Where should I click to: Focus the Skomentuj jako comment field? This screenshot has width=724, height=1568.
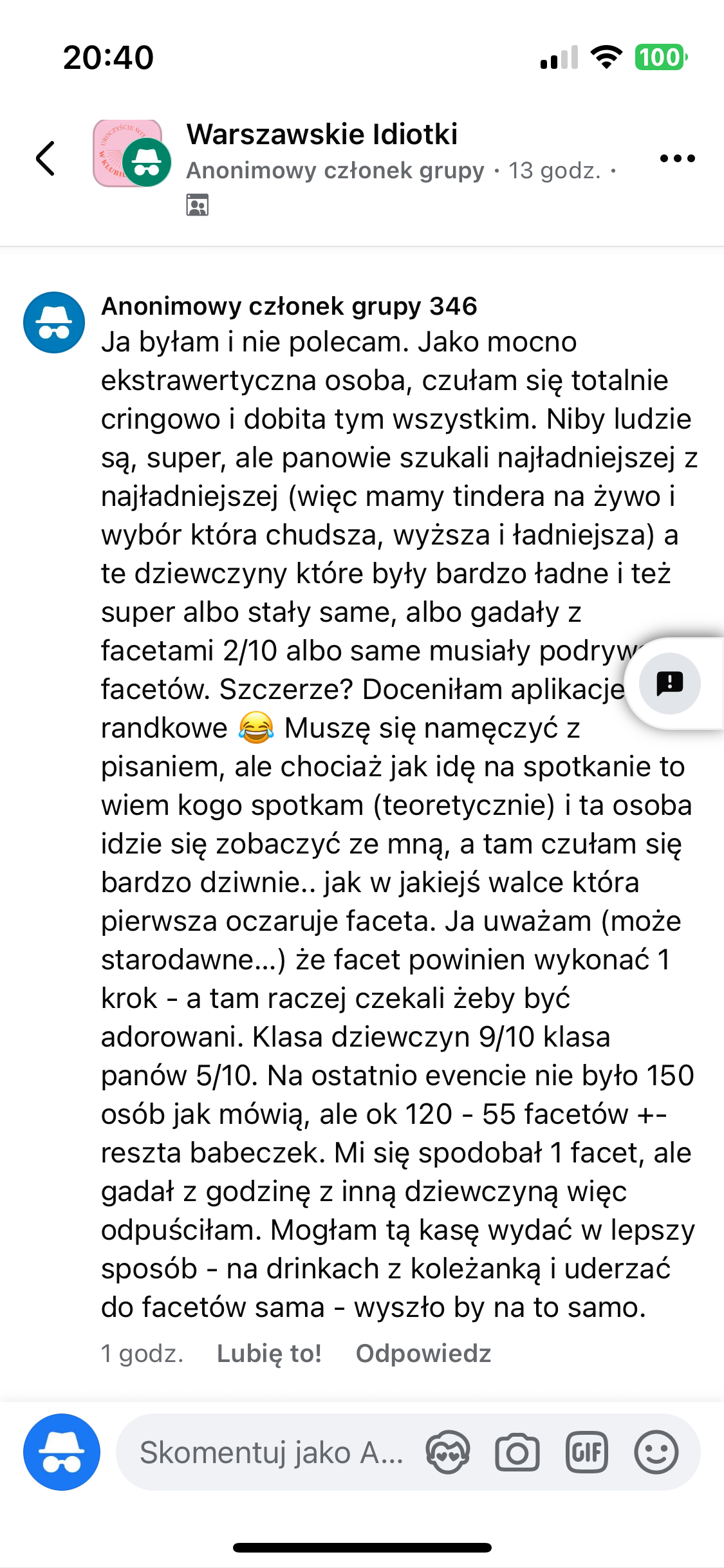point(270,1452)
